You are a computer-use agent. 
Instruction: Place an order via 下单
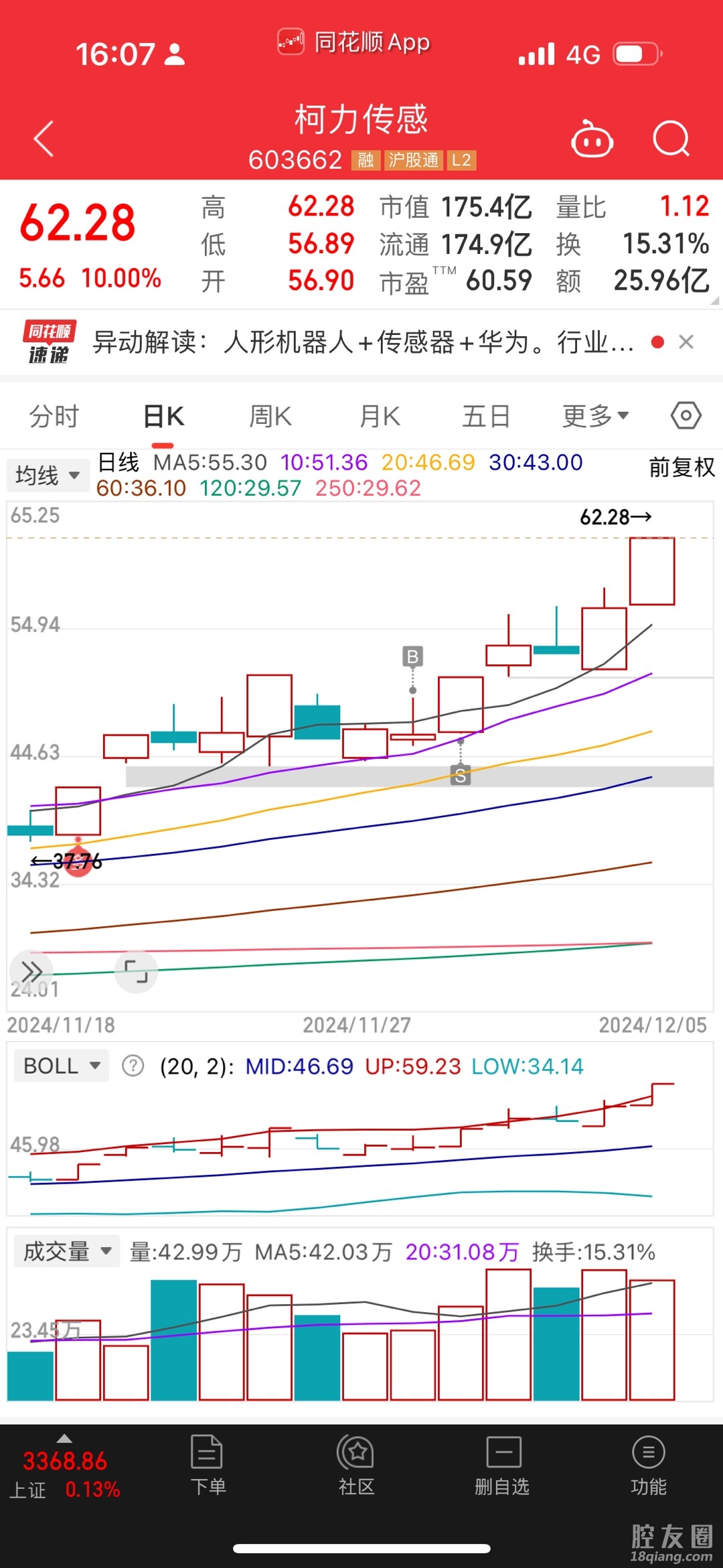point(208,1466)
